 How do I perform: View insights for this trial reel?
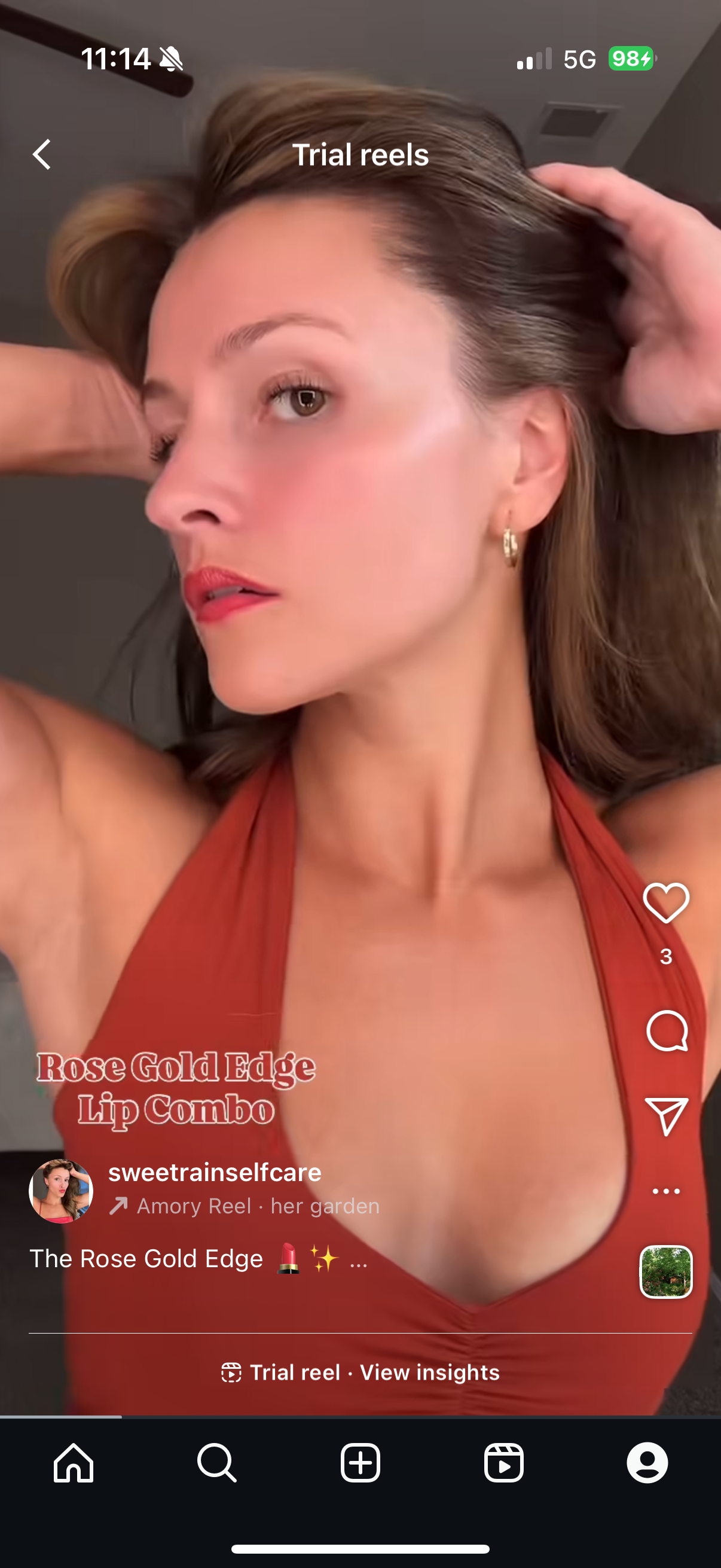(x=429, y=1372)
